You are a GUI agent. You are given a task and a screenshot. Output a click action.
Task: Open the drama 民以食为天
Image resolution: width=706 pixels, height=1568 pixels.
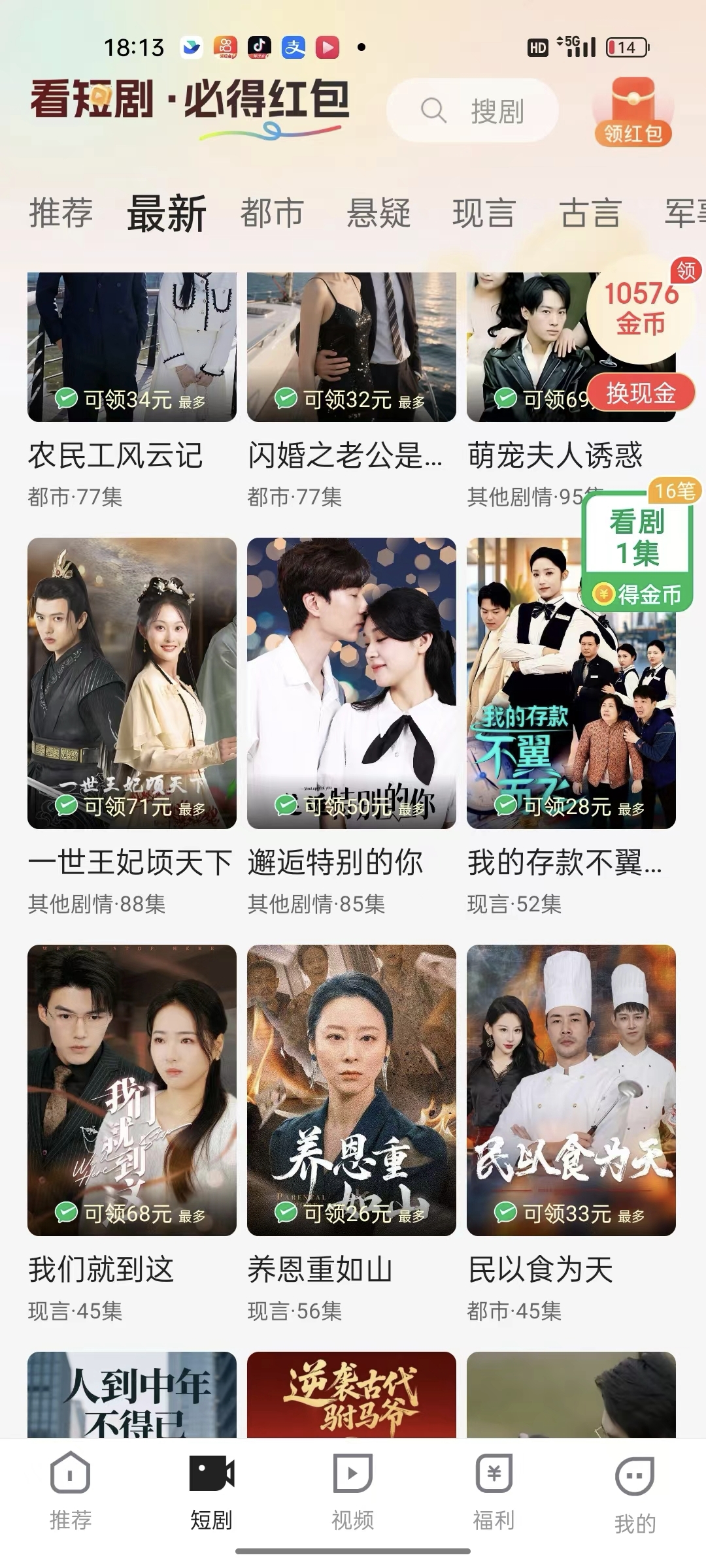(571, 1090)
